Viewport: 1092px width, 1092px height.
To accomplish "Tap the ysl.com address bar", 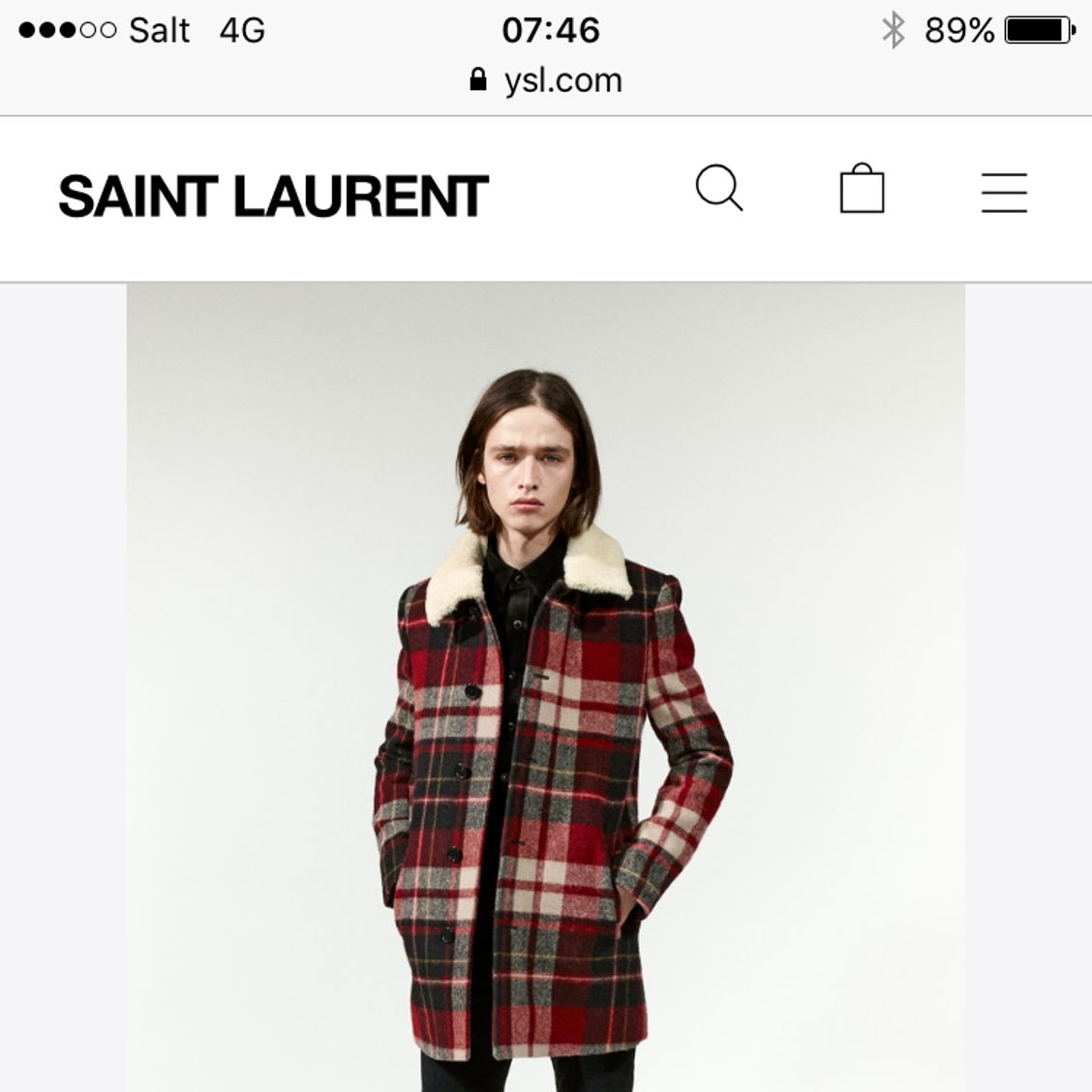I will pyautogui.click(x=546, y=80).
